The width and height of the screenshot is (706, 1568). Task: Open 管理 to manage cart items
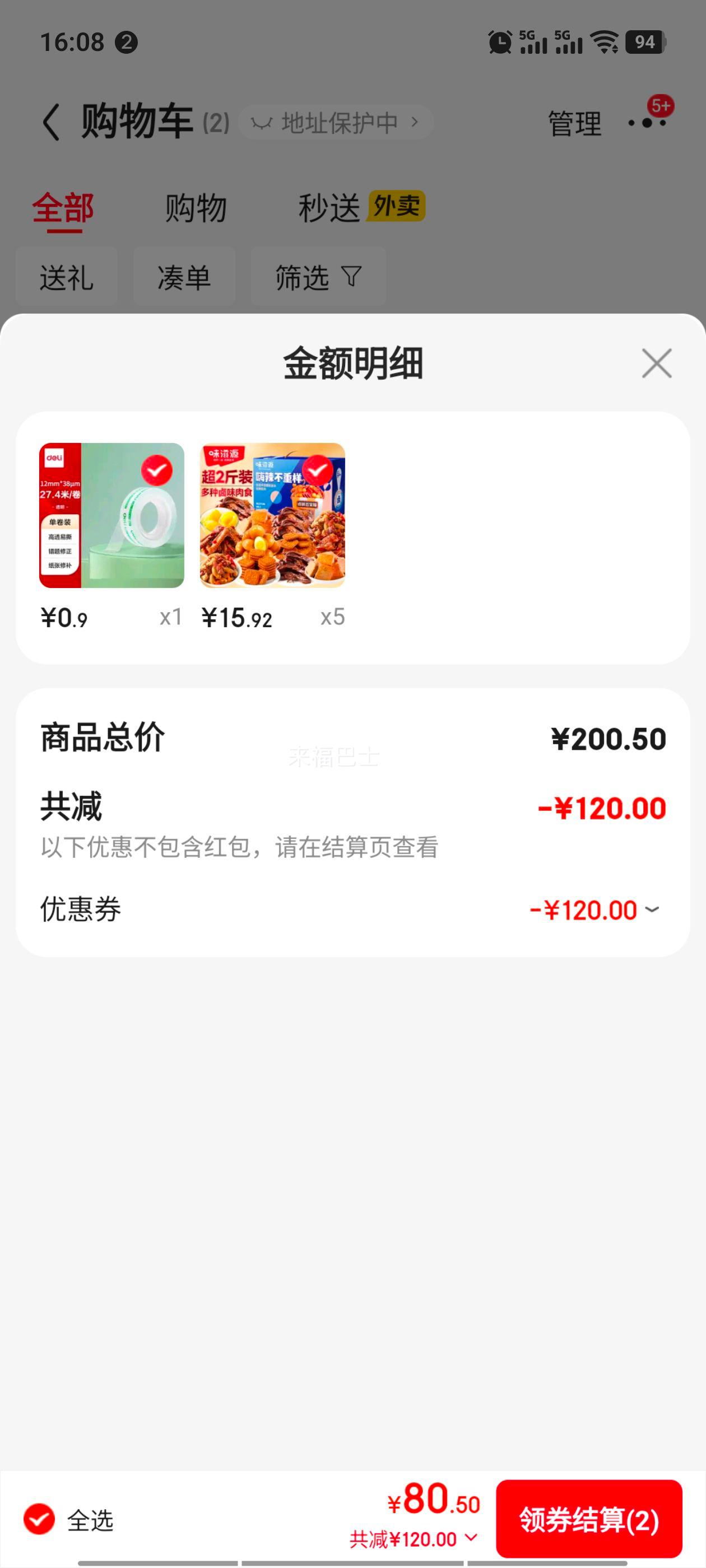(x=574, y=124)
